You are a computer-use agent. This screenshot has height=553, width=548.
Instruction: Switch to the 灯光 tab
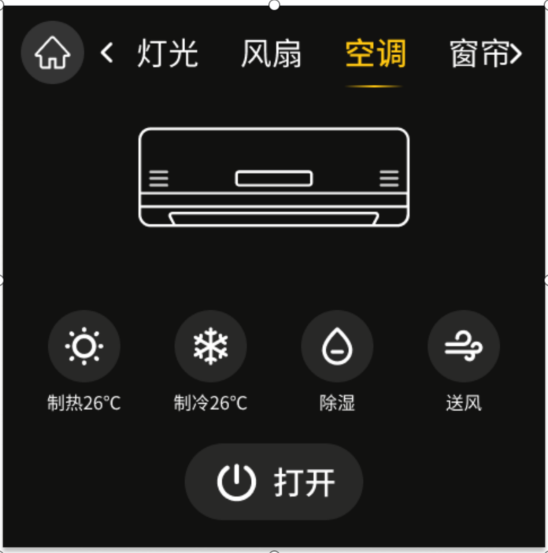coord(168,53)
